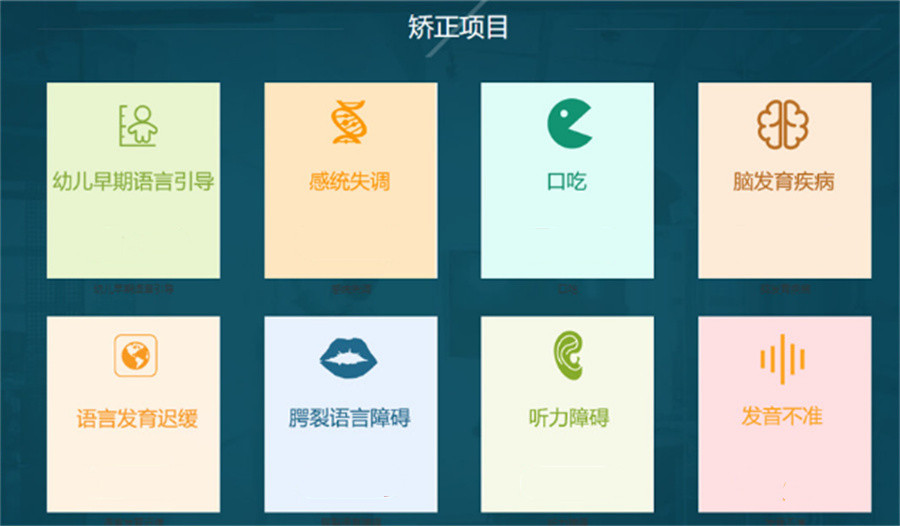The image size is (900, 526).
Task: Select the 腭裂语言障碍 card
Action: pos(350,415)
